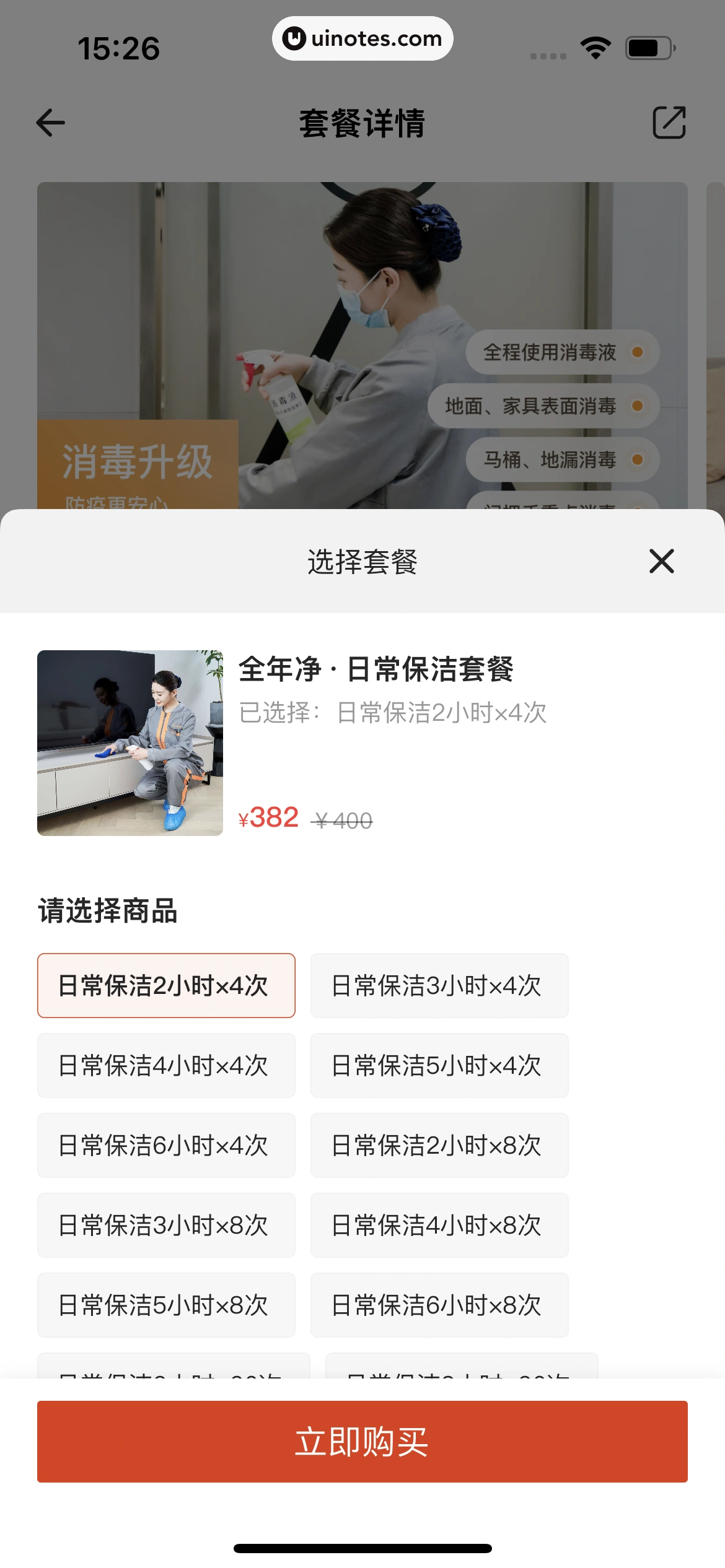The image size is (725, 1568).
Task: Click the back arrow to leave package details
Action: pyautogui.click(x=50, y=123)
